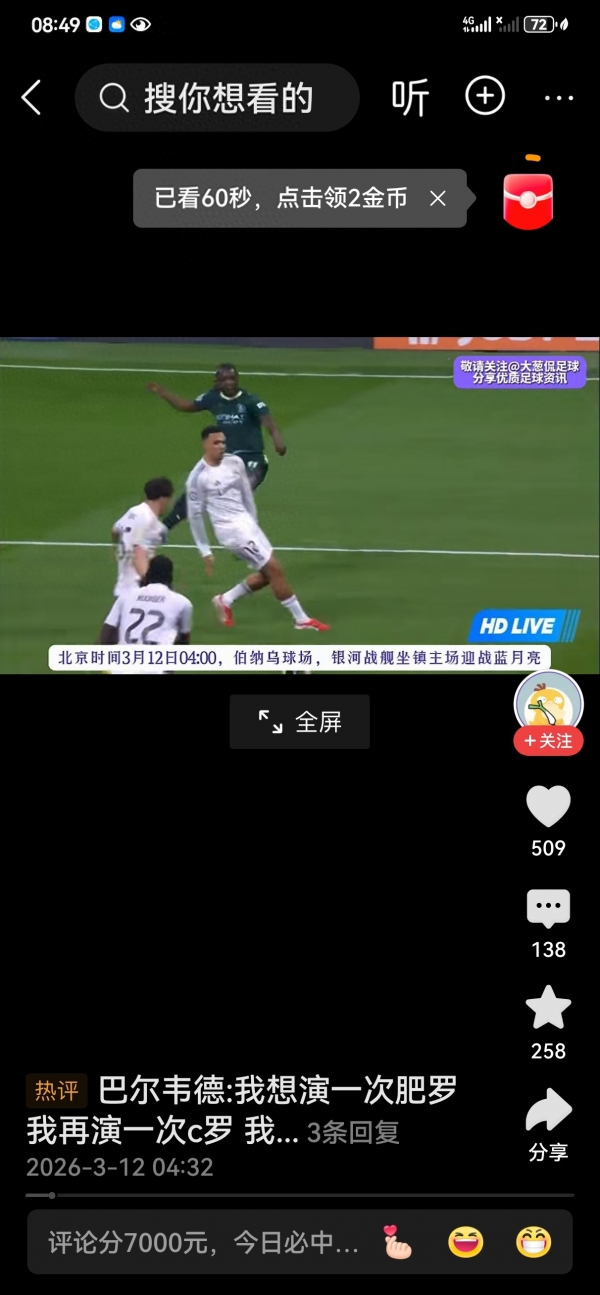Insert the laughing squint emoji
The height and width of the screenshot is (1295, 600).
(x=465, y=1242)
